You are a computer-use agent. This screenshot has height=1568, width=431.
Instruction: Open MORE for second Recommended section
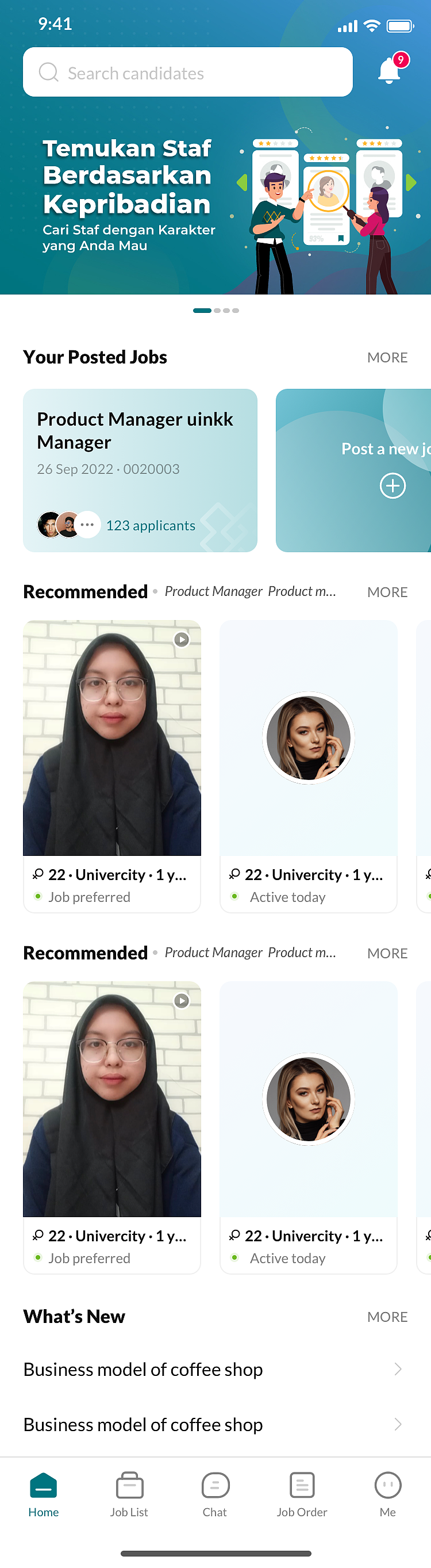[387, 953]
